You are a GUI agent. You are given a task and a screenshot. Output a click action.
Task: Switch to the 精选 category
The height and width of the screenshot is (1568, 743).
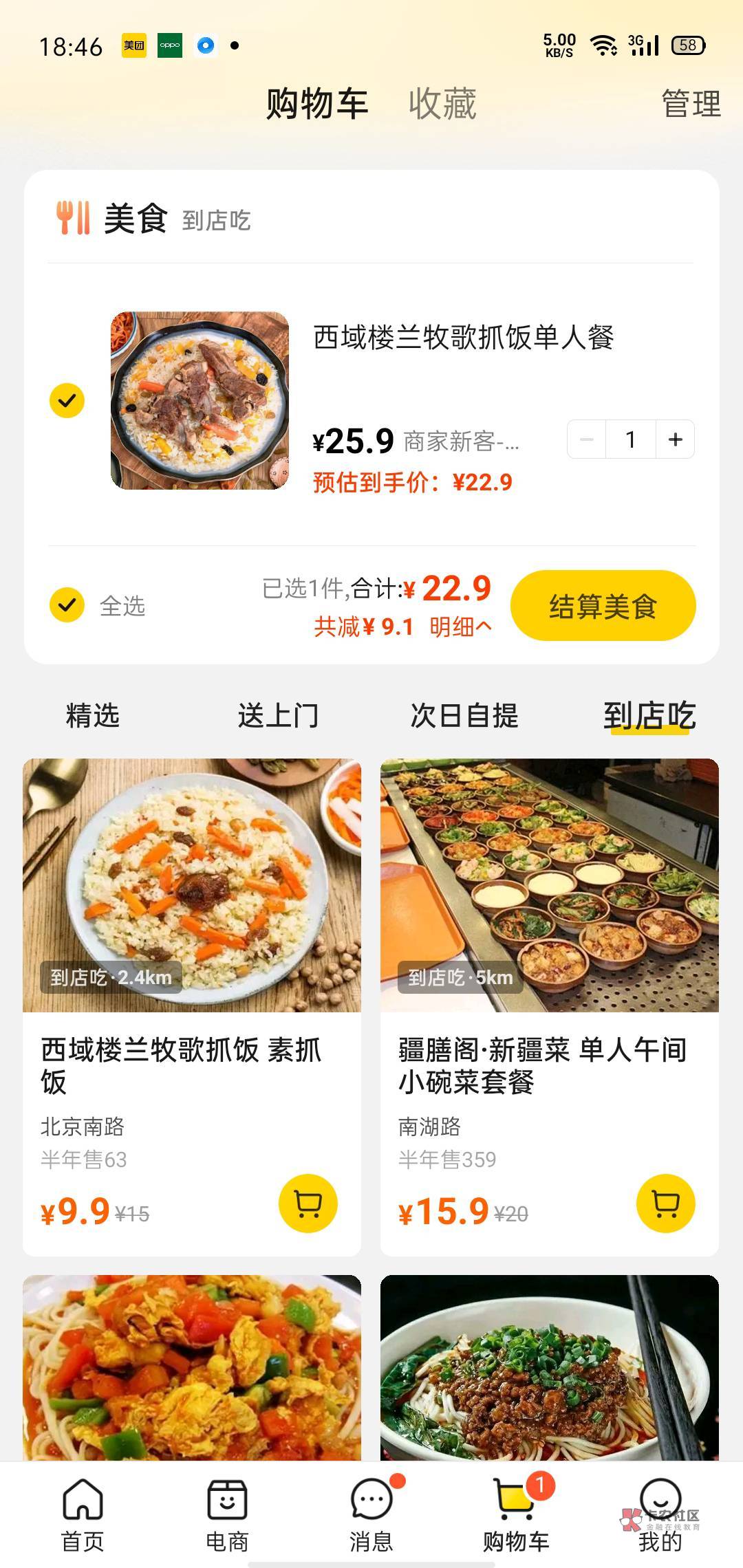pyautogui.click(x=92, y=715)
